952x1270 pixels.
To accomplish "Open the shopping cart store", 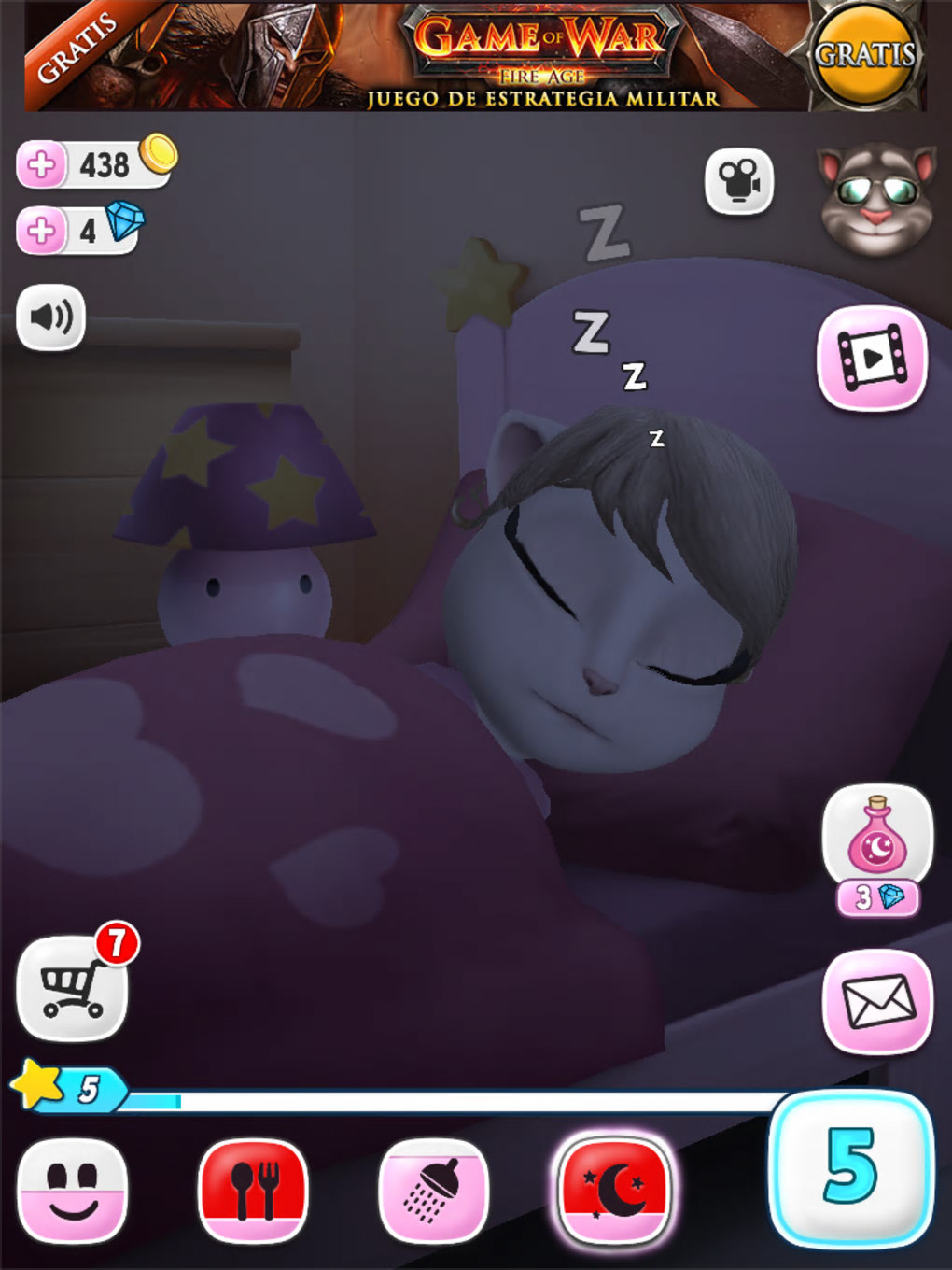I will [x=72, y=989].
